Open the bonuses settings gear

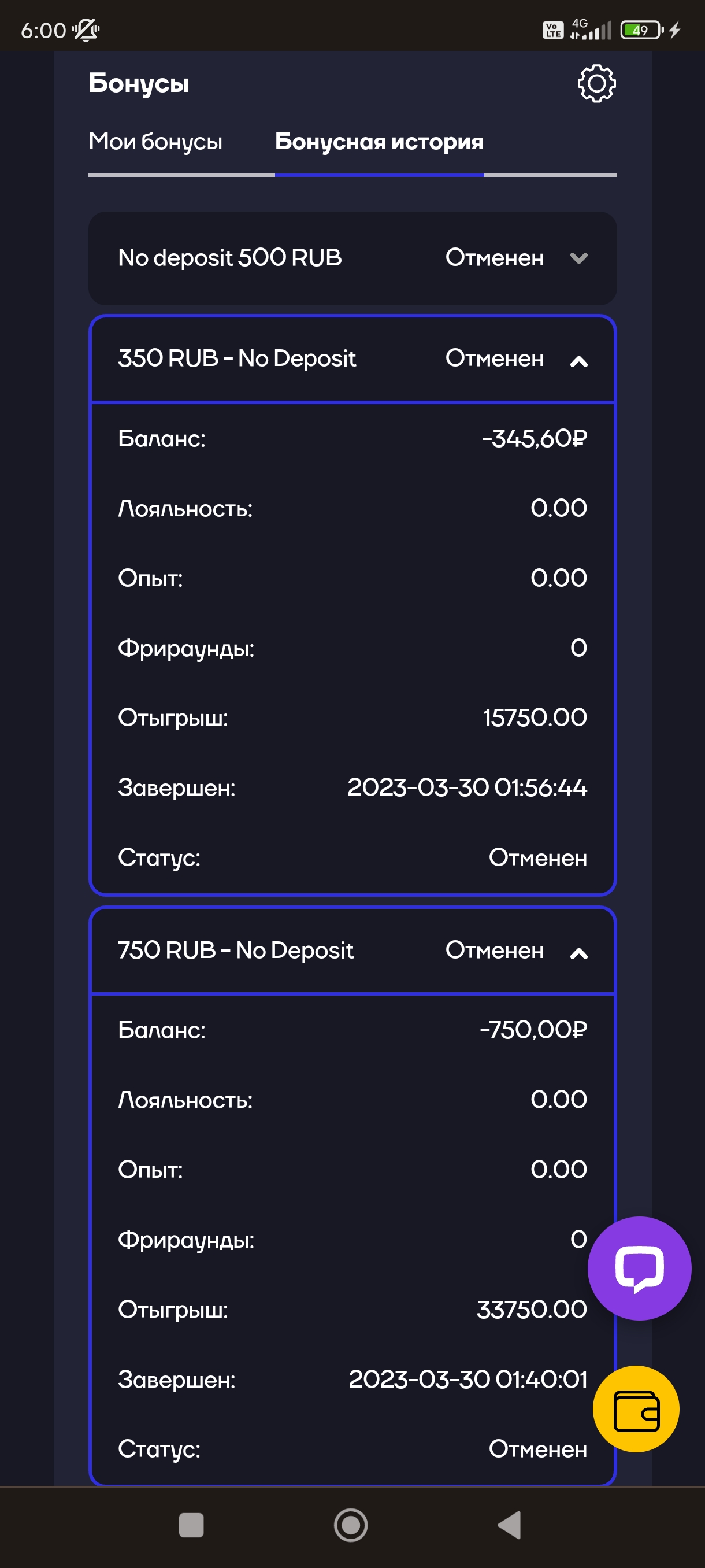pyautogui.click(x=596, y=83)
